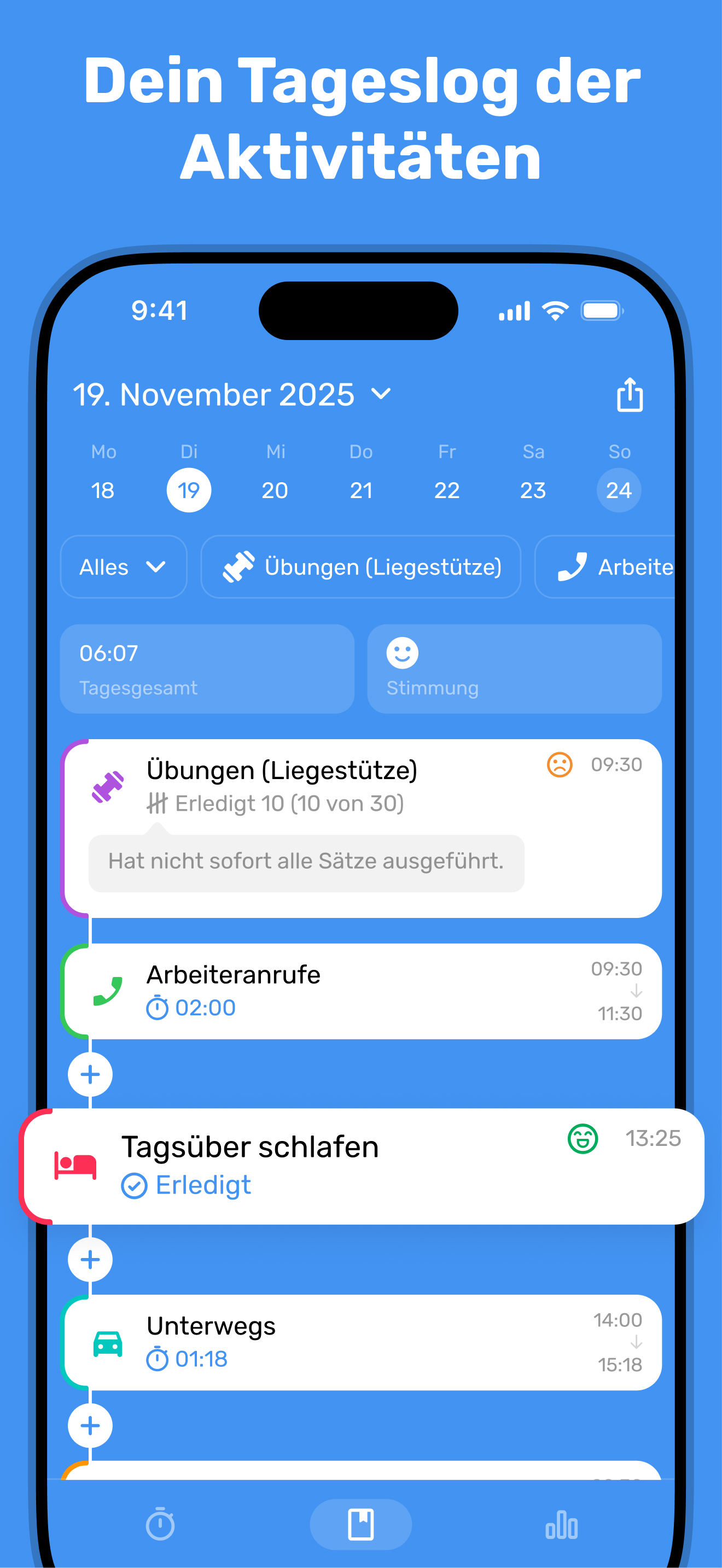Image resolution: width=722 pixels, height=1568 pixels.
Task: Open the journal tab in bottom center
Action: 360,1525
